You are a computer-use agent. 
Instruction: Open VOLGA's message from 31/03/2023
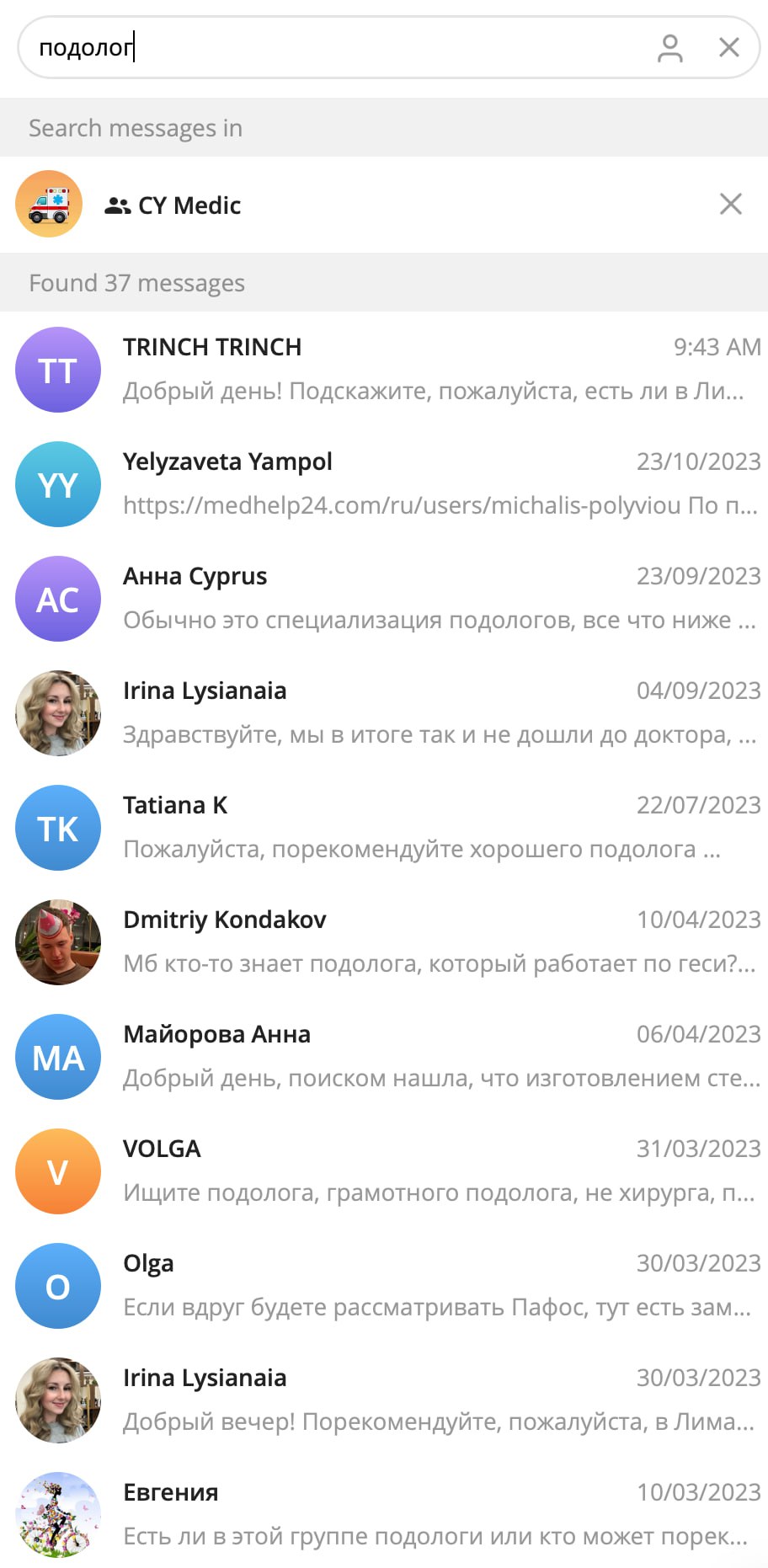(x=384, y=1171)
